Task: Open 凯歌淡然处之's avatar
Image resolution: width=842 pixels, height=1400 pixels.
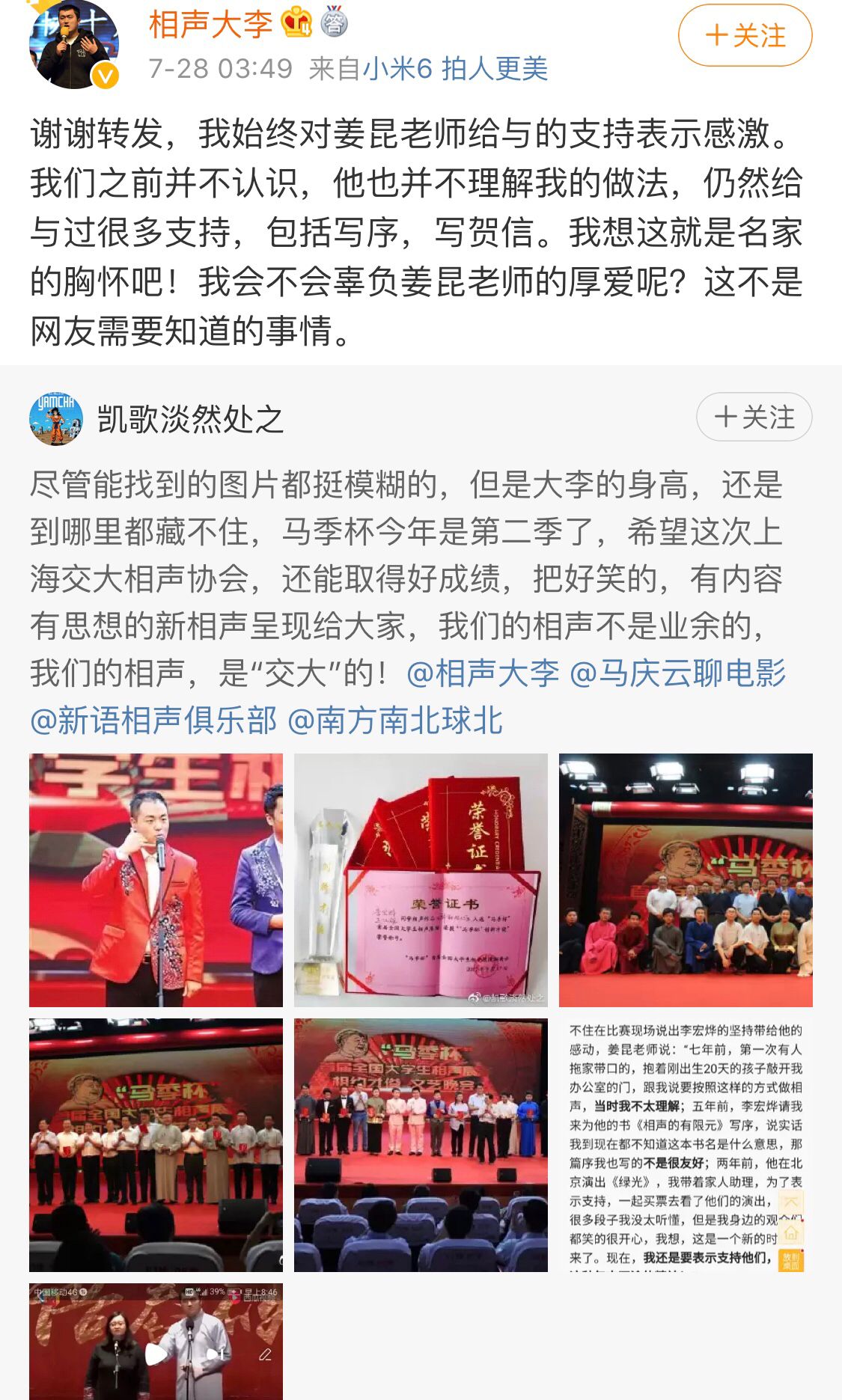Action: [56, 419]
